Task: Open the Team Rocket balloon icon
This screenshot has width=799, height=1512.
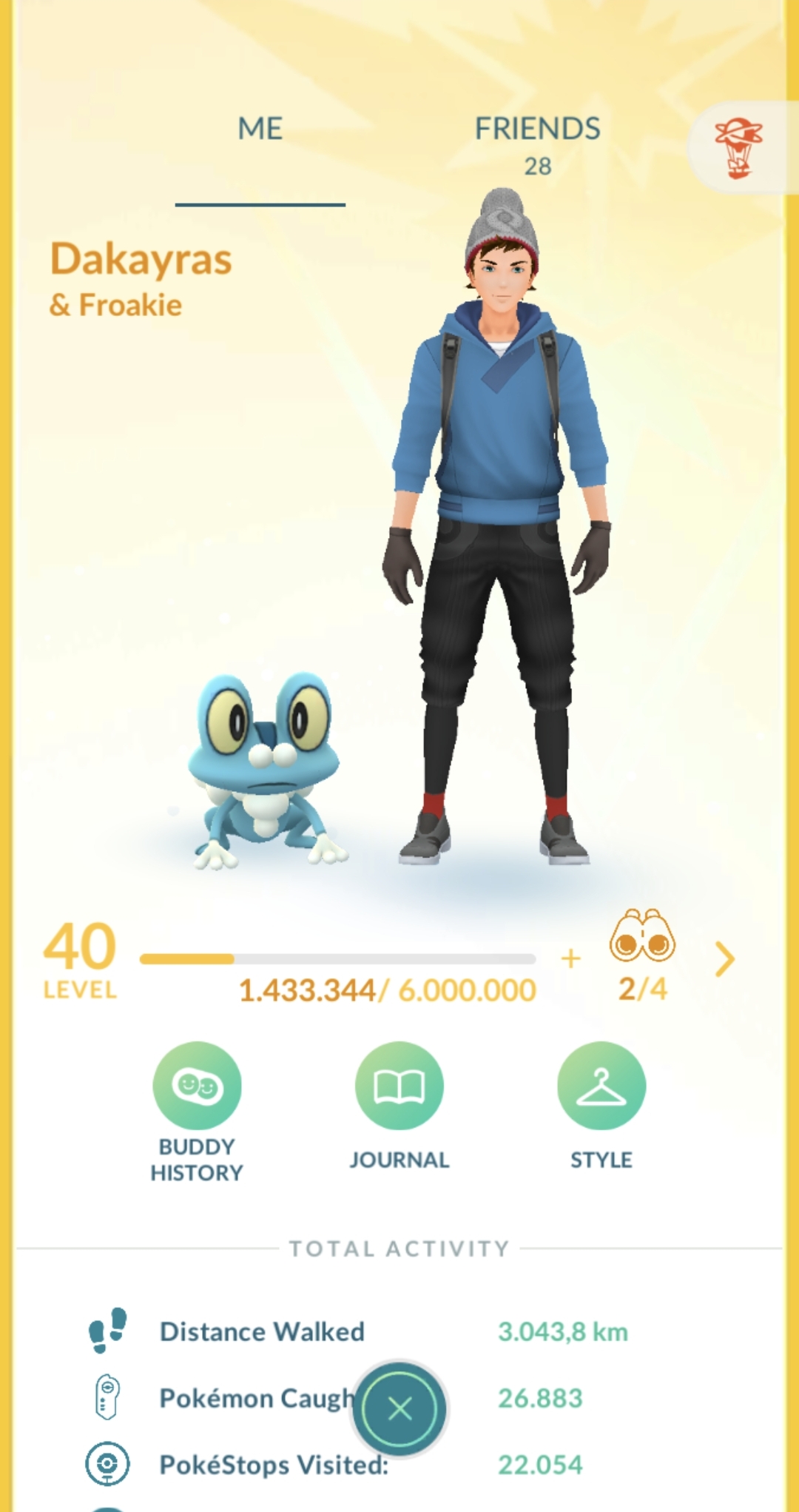Action: pos(738,149)
